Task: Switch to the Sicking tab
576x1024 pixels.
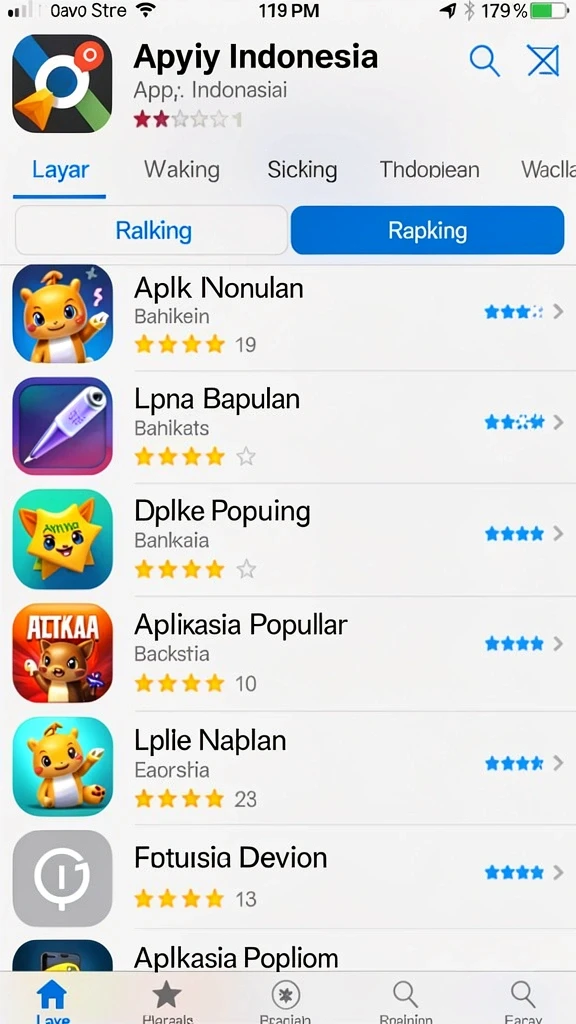Action: point(302,170)
